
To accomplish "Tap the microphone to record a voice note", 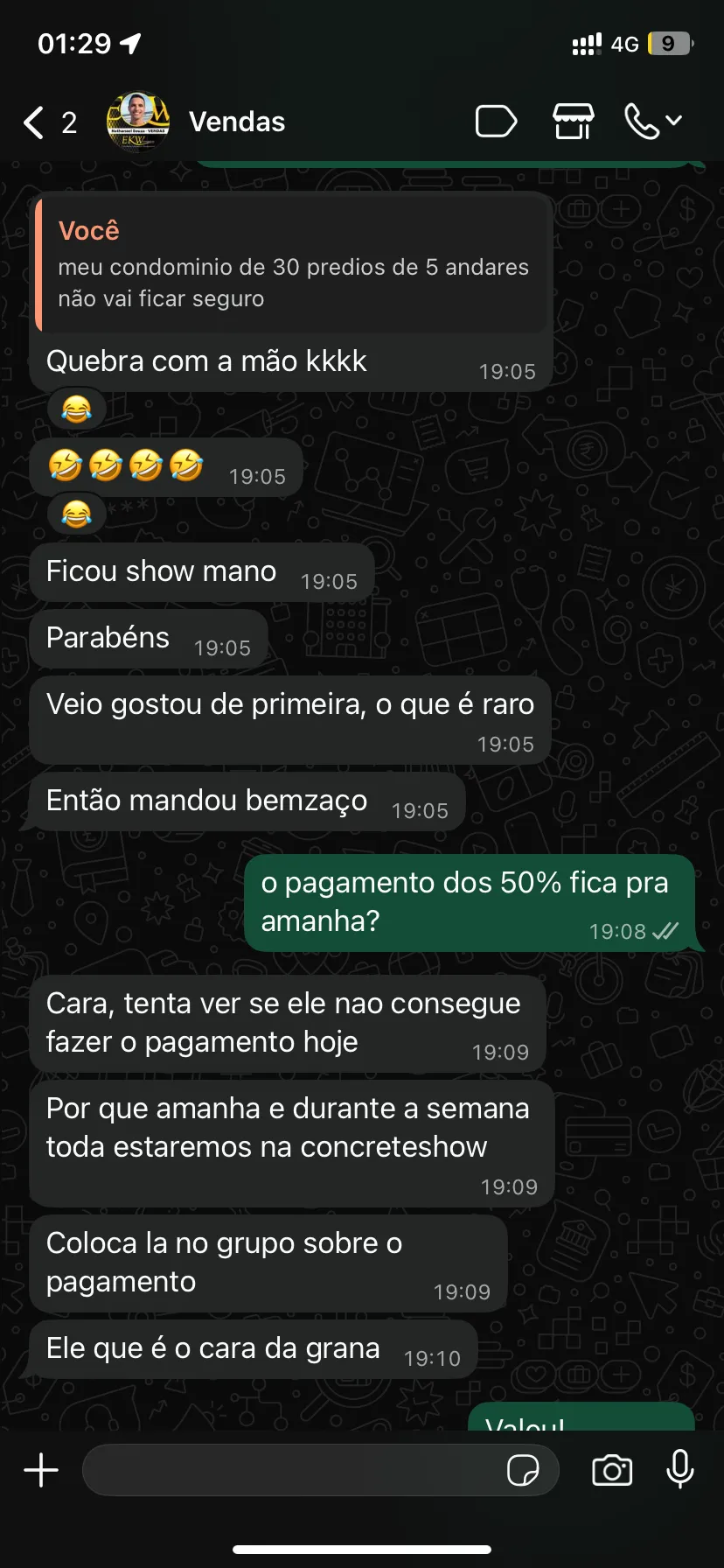I will 680,1470.
